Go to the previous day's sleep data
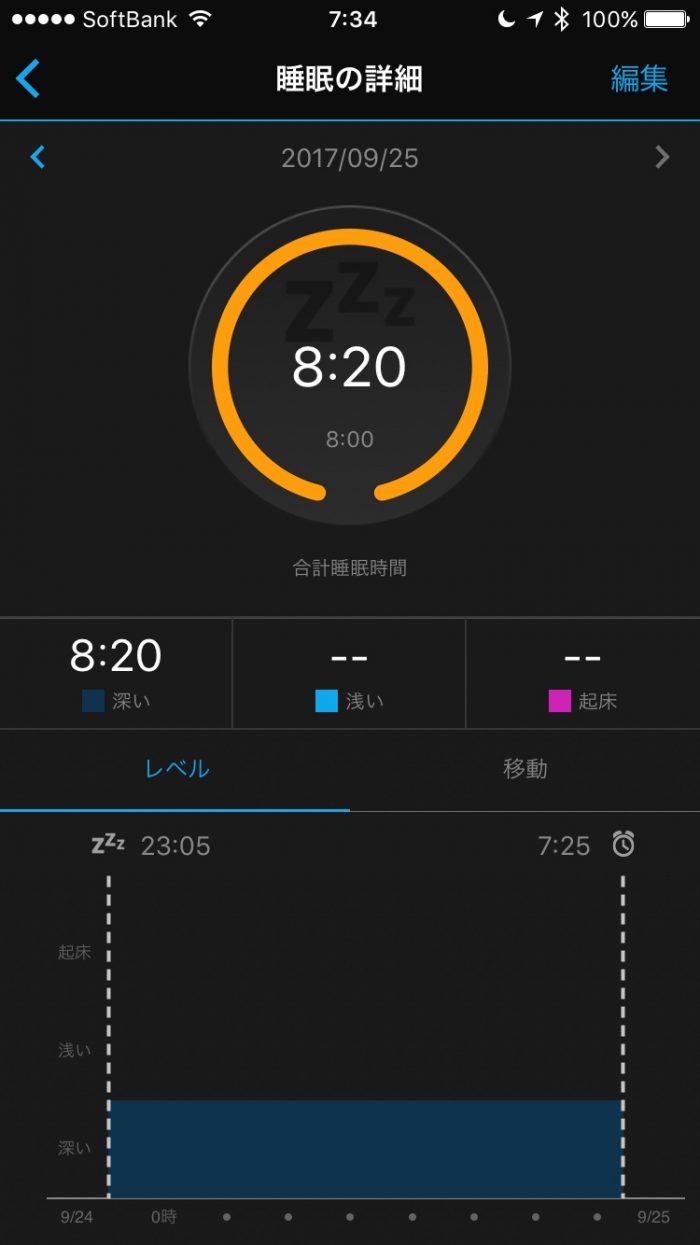 38,157
